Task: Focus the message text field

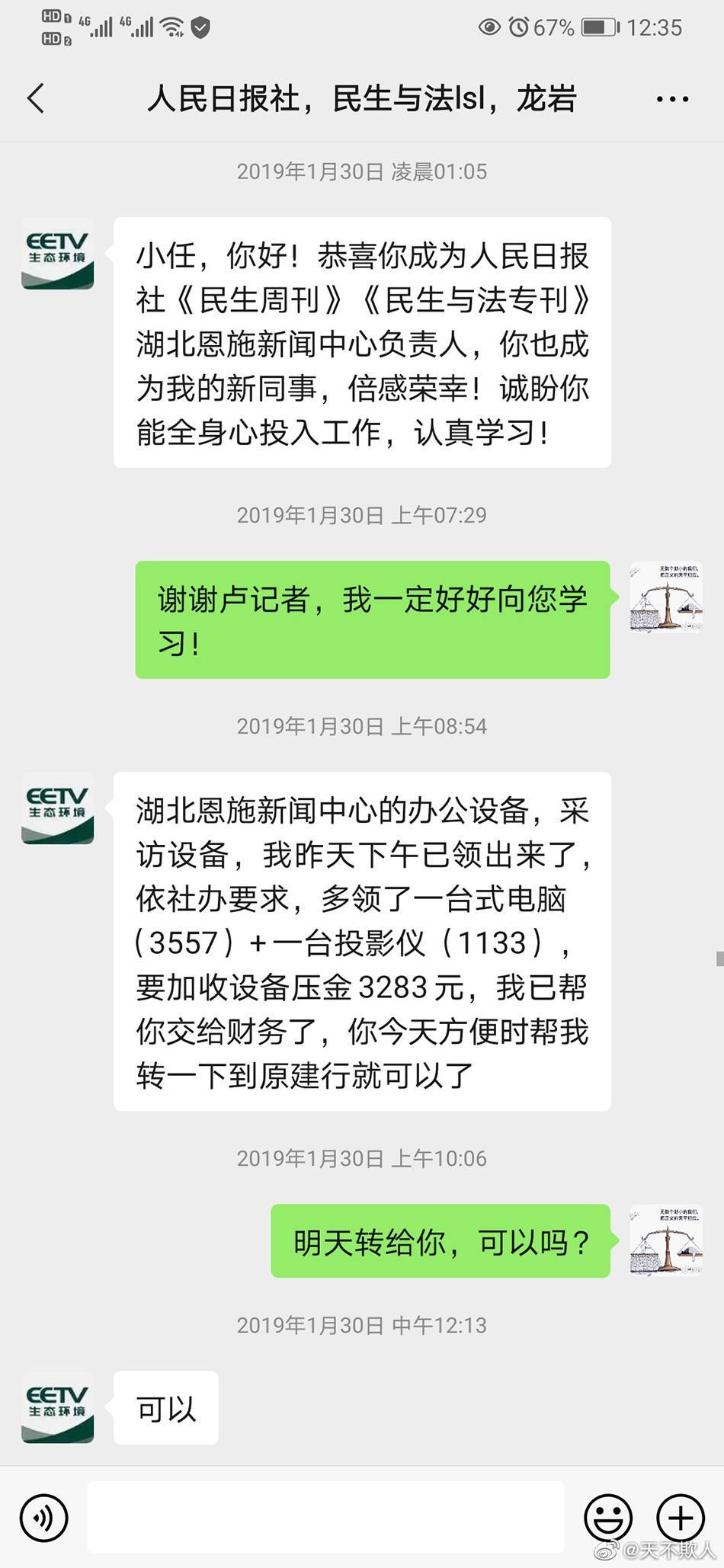Action: tap(325, 1517)
